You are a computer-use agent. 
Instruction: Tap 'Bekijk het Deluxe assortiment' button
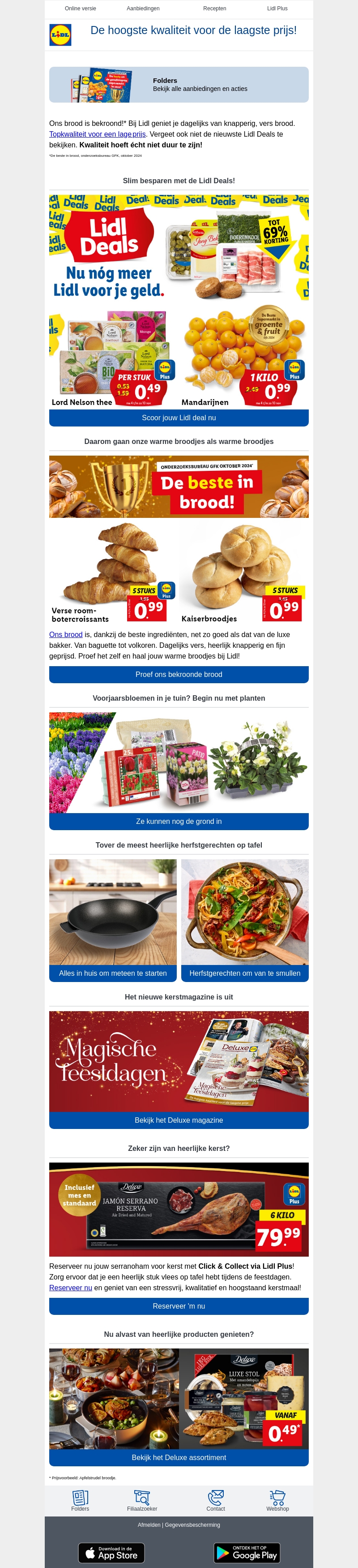coord(179,1457)
